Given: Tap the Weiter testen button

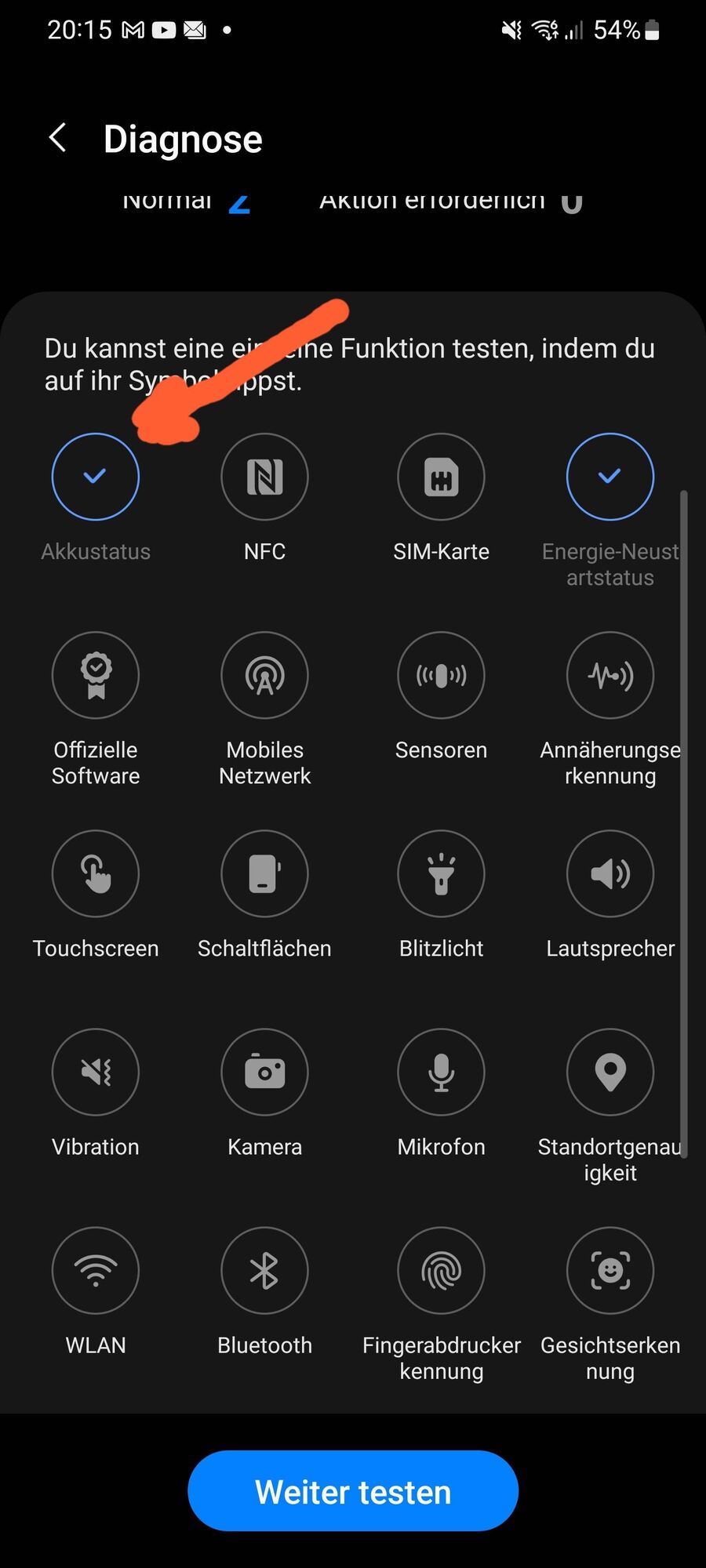Looking at the screenshot, I should click(352, 1490).
